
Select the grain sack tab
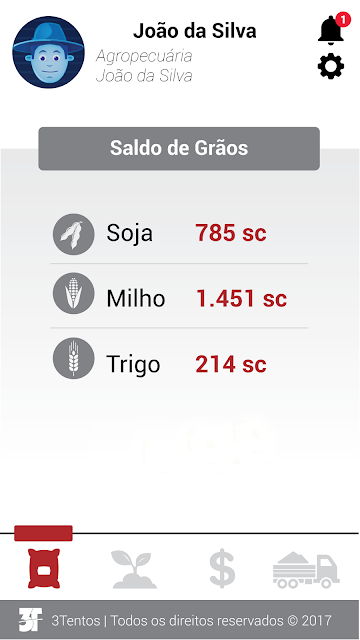44,569
